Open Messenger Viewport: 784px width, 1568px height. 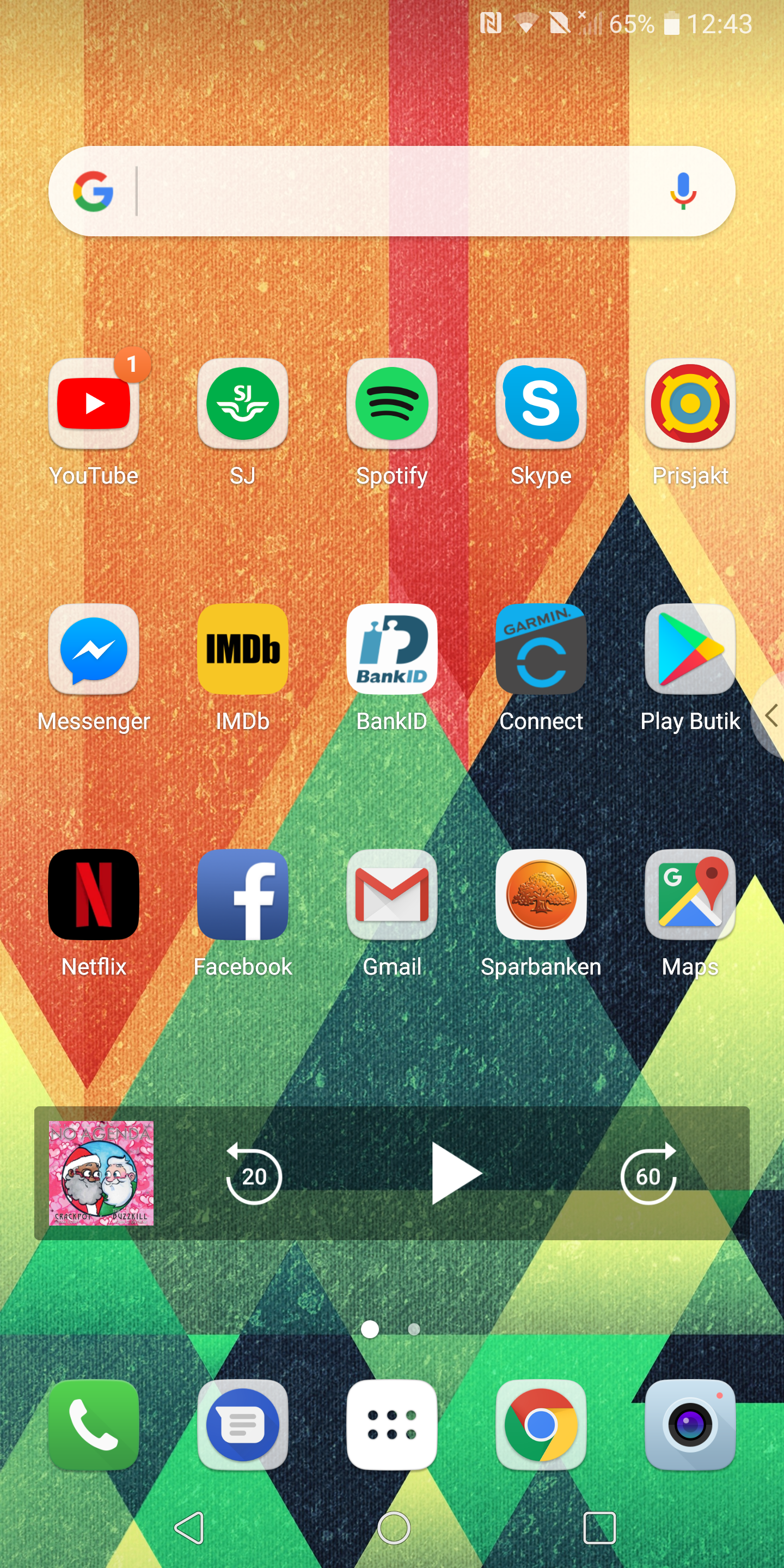pyautogui.click(x=94, y=650)
